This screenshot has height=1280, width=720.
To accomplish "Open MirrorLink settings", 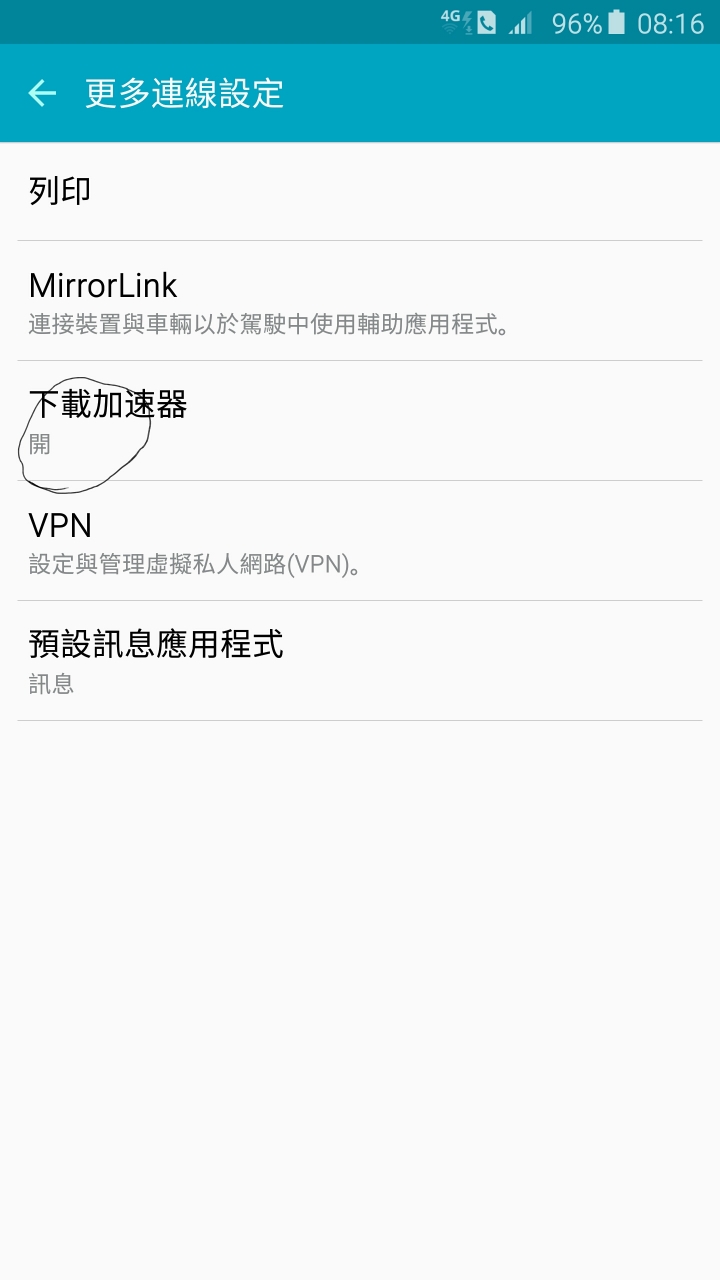I will pyautogui.click(x=360, y=301).
